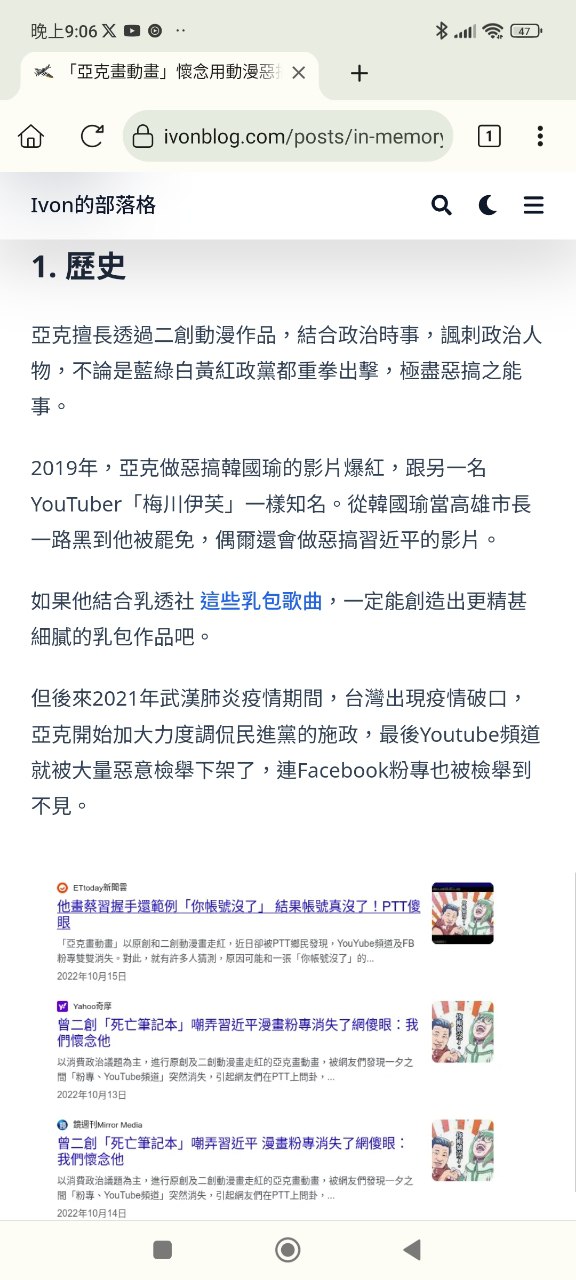Reload the current page
Viewport: 576px width, 1280px height.
[92, 136]
